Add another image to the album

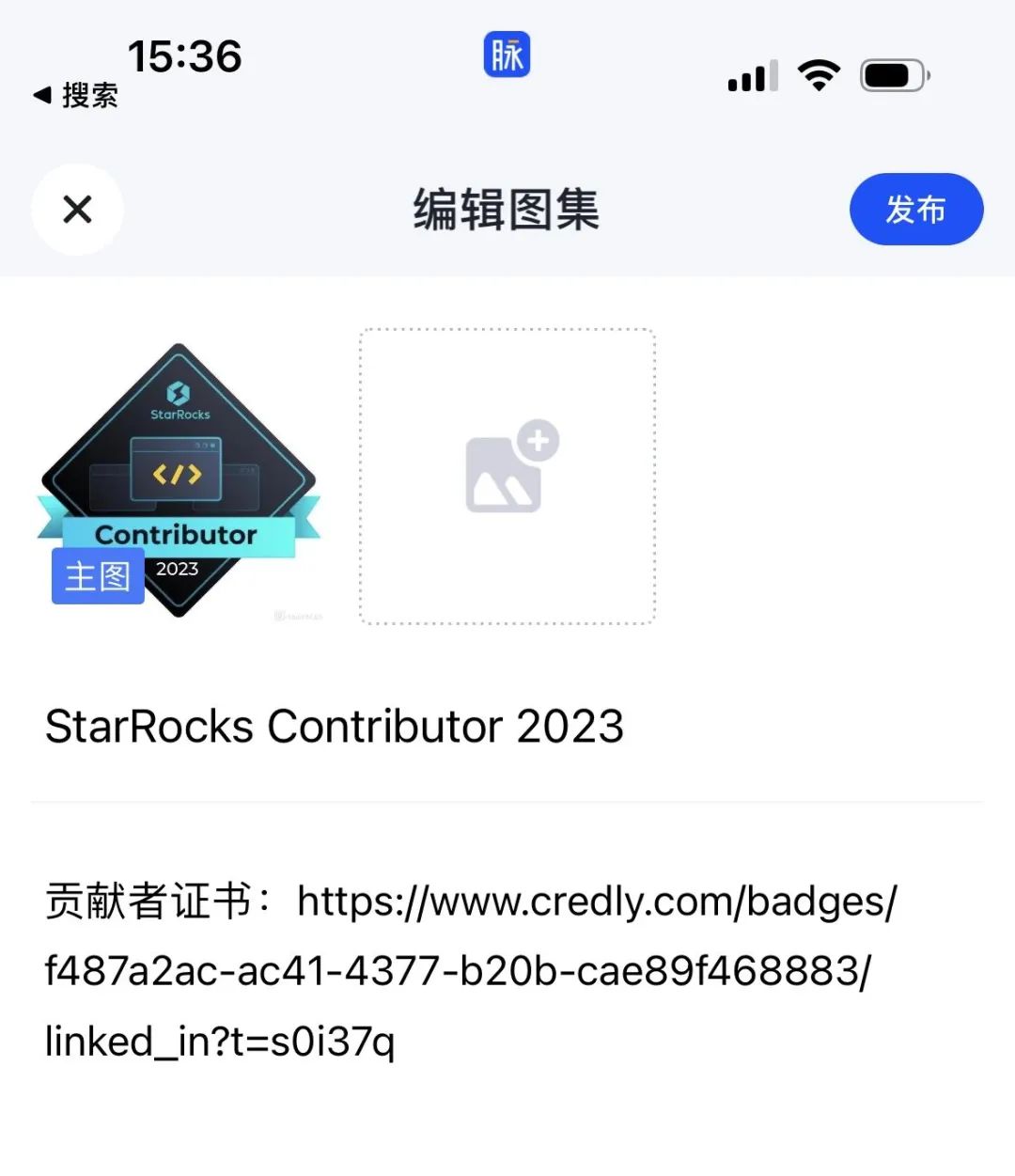point(507,476)
